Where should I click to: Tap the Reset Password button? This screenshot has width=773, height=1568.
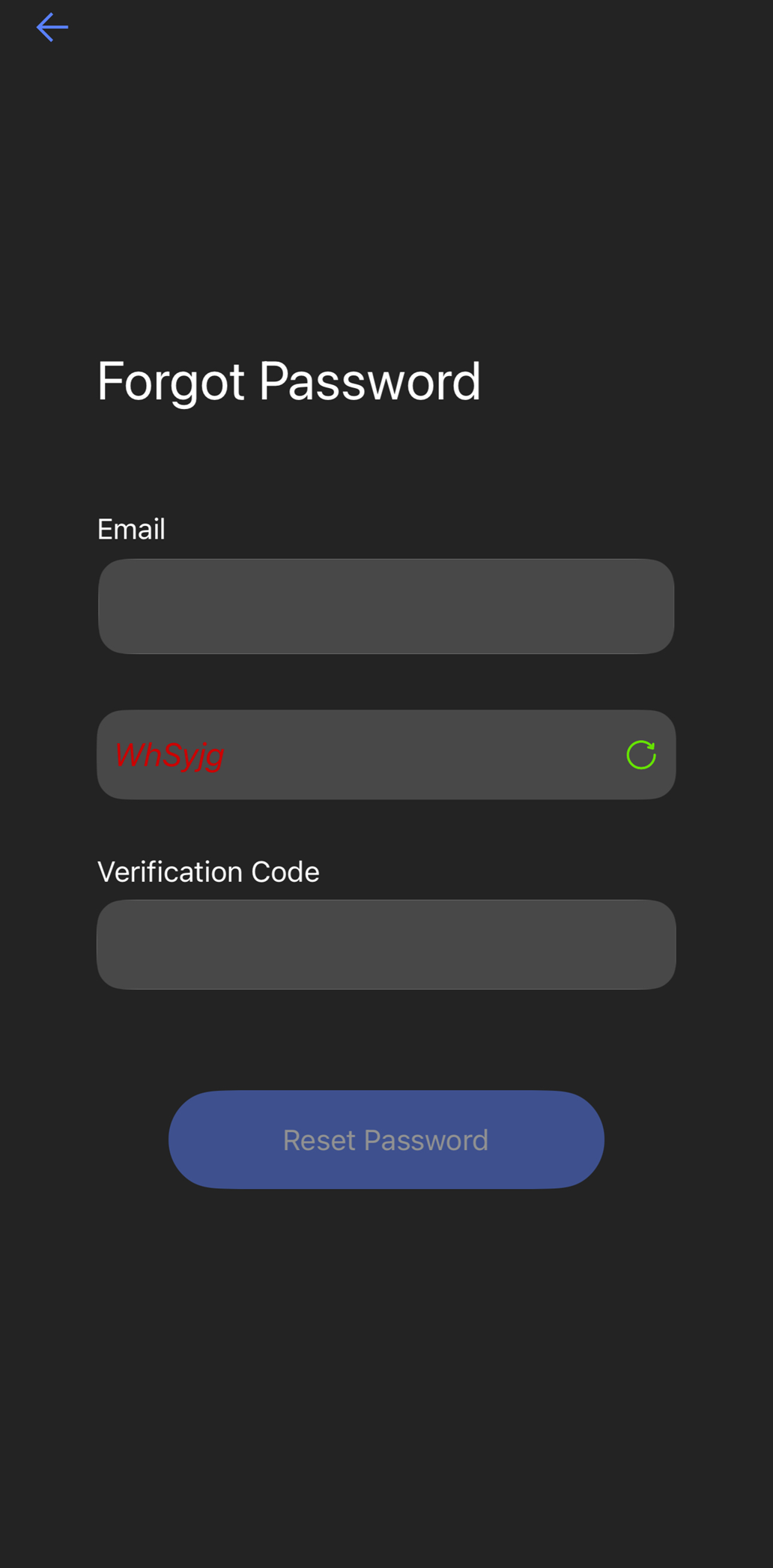[x=386, y=1139]
